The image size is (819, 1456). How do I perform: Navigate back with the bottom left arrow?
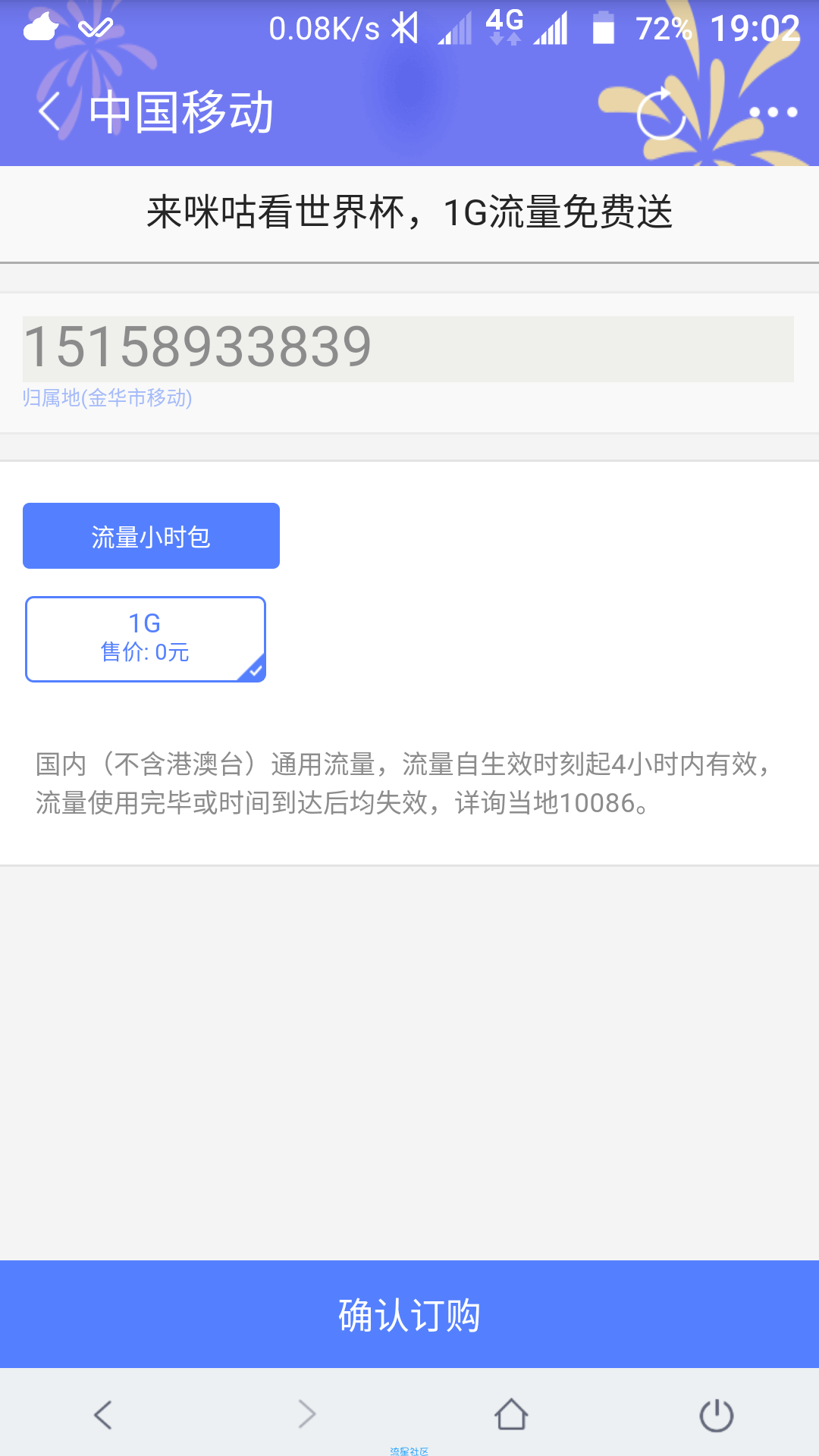pos(103,1414)
